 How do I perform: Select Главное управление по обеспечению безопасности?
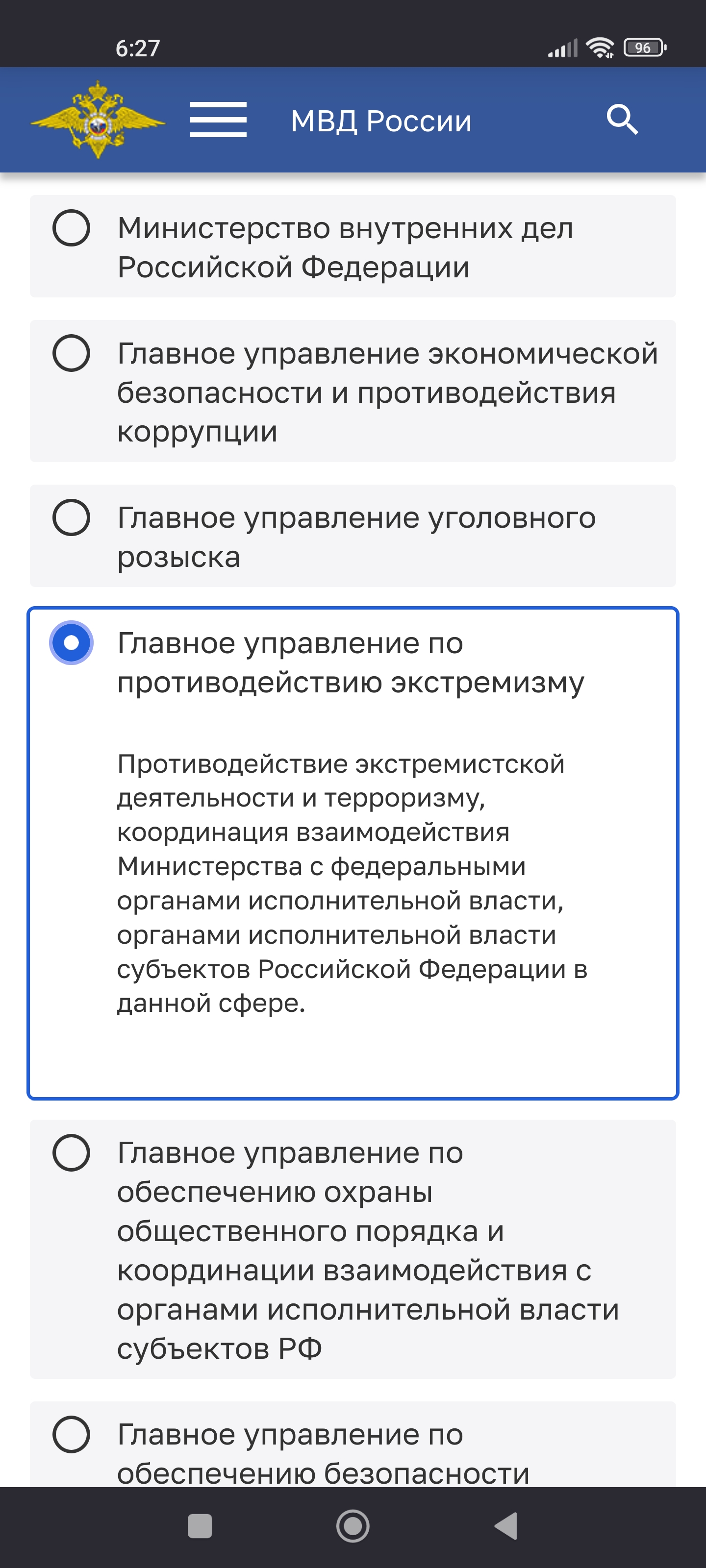coord(71,1435)
